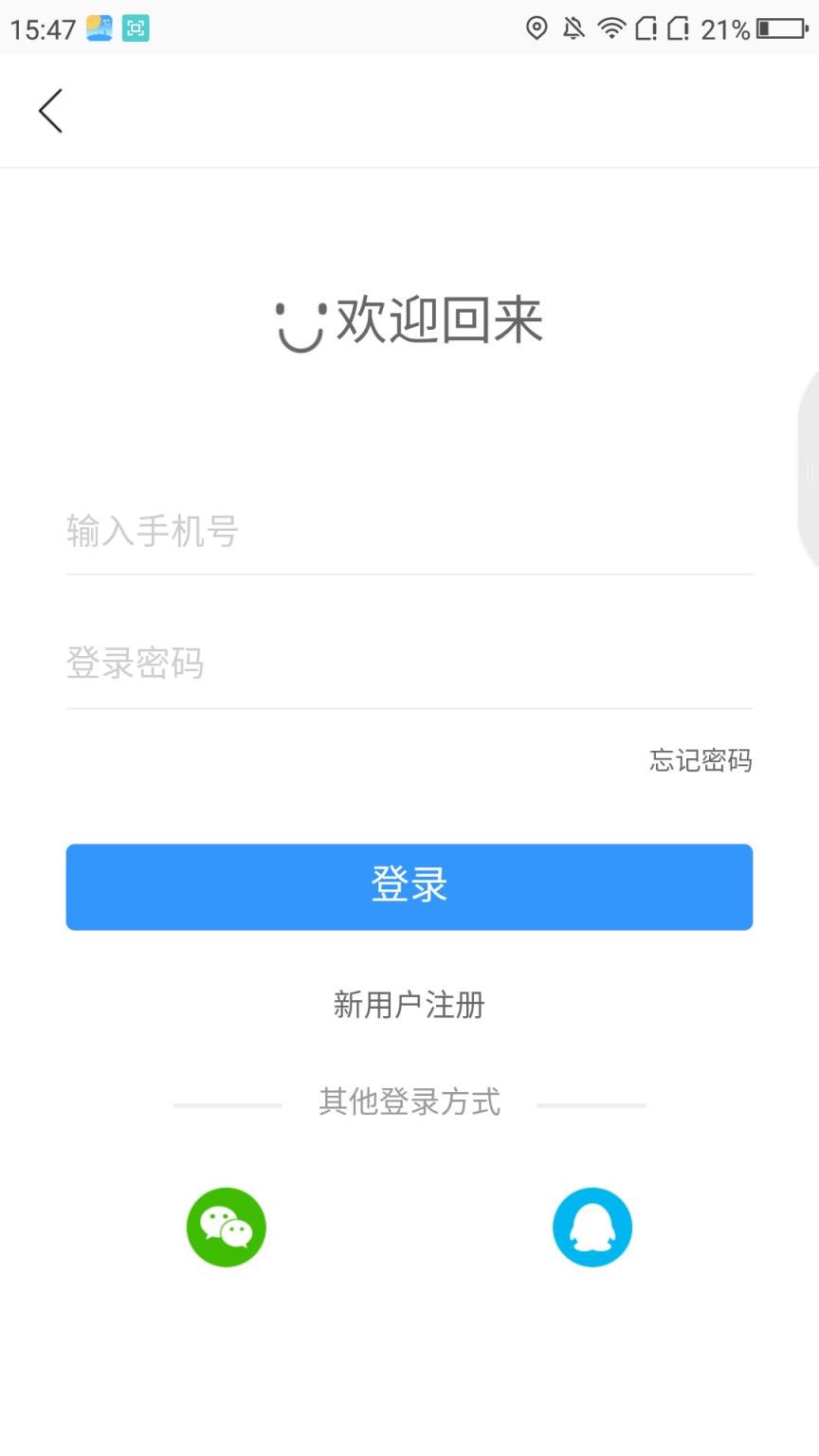Click the 登录密码 password field
Screen dimensions: 819x1456
coord(409,664)
